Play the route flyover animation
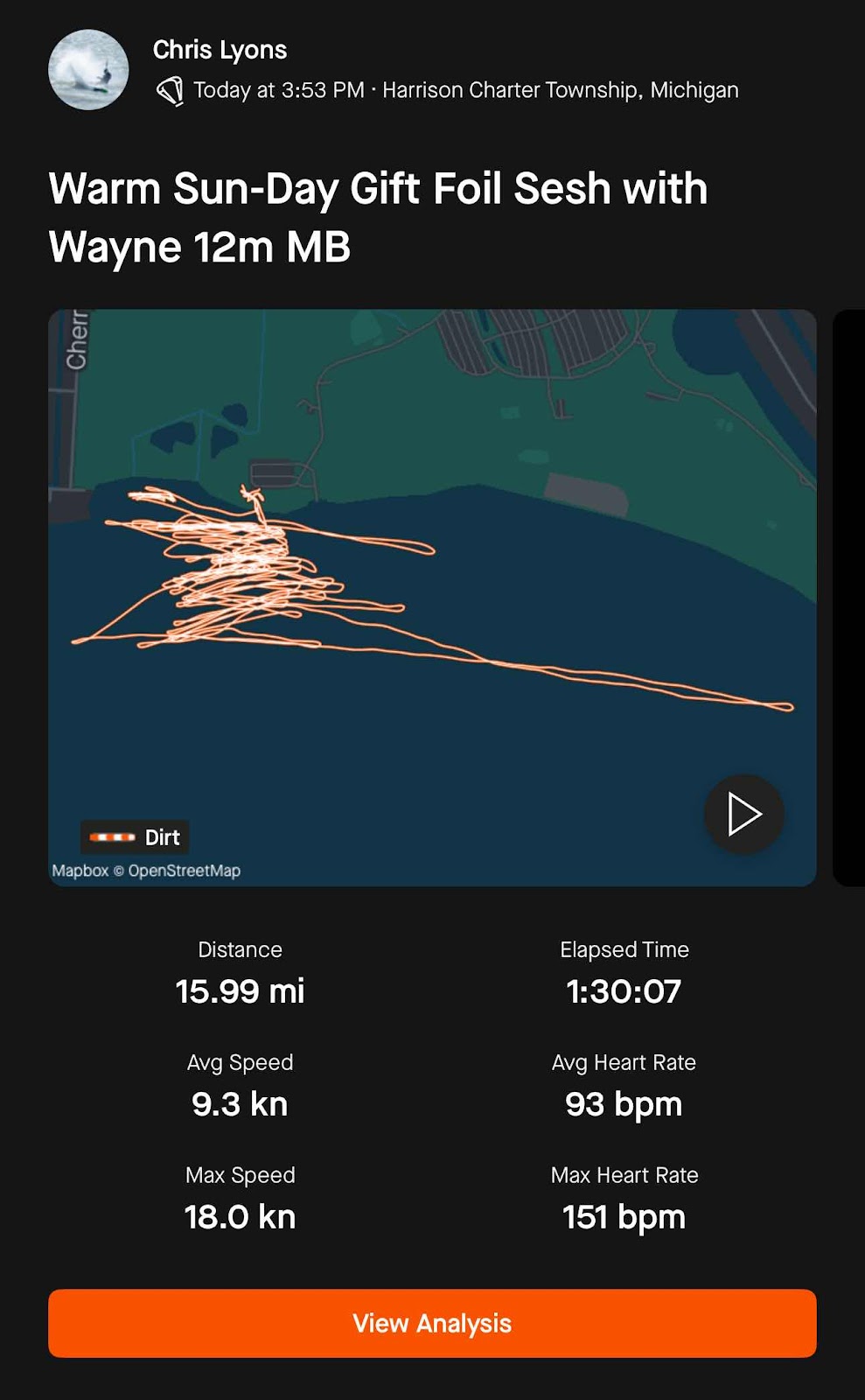865x1400 pixels. pos(743,814)
